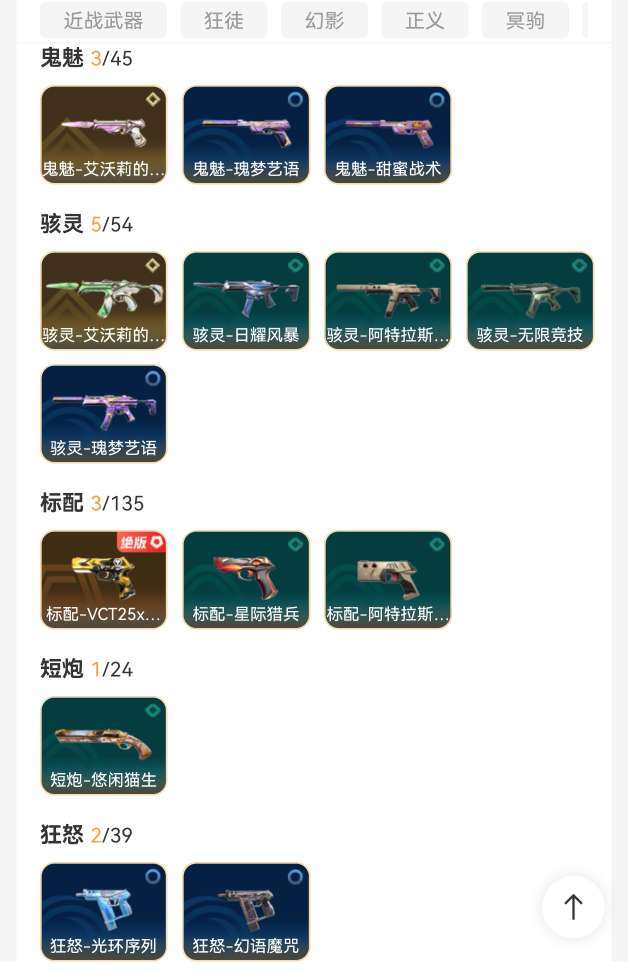Select the 冥驹 category chip
The image size is (628, 975).
pyautogui.click(x=525, y=20)
